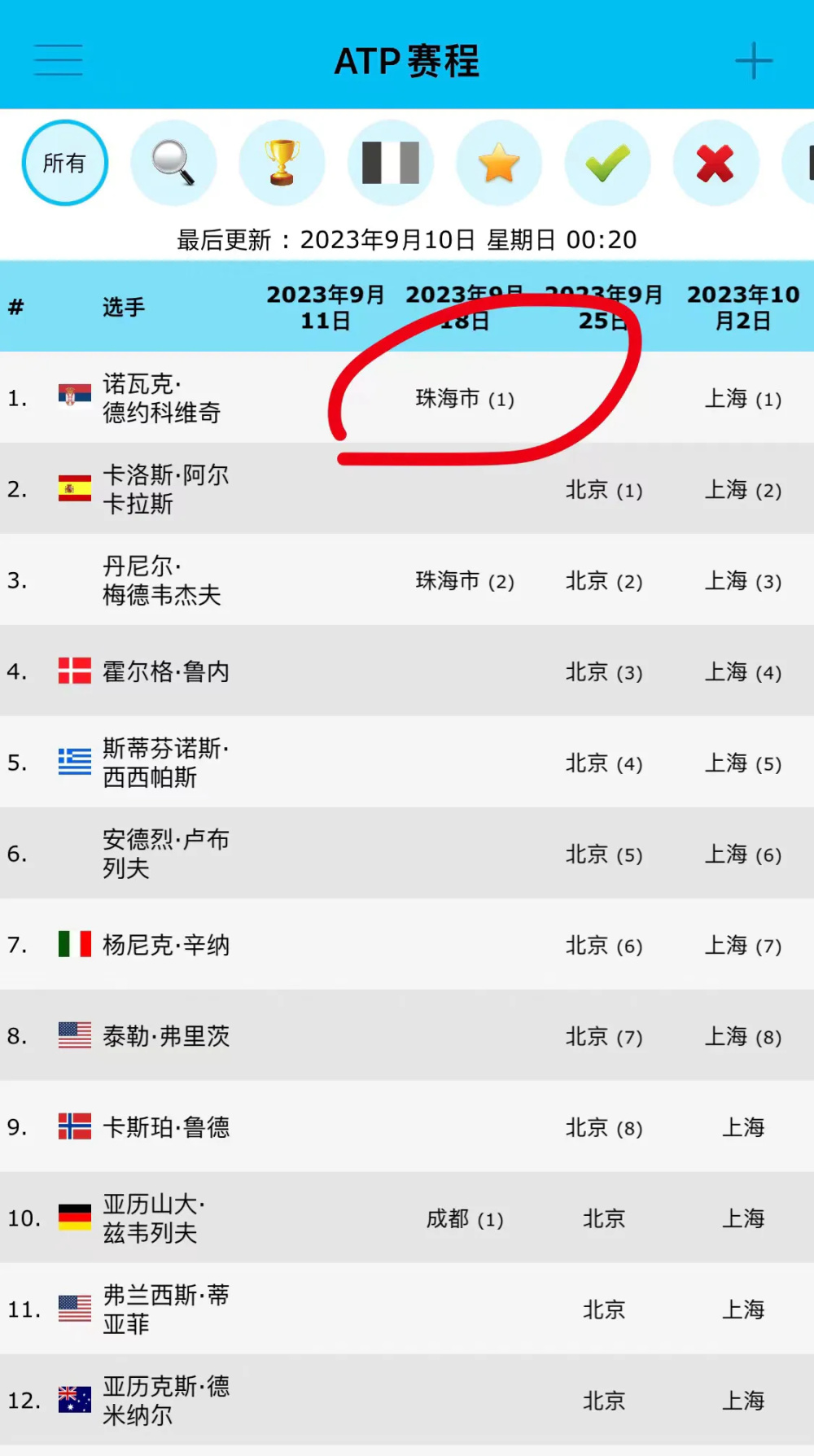Open player row 亚历山大·兹韦列夫
Screen dimensions: 814x1456
coord(407,1218)
